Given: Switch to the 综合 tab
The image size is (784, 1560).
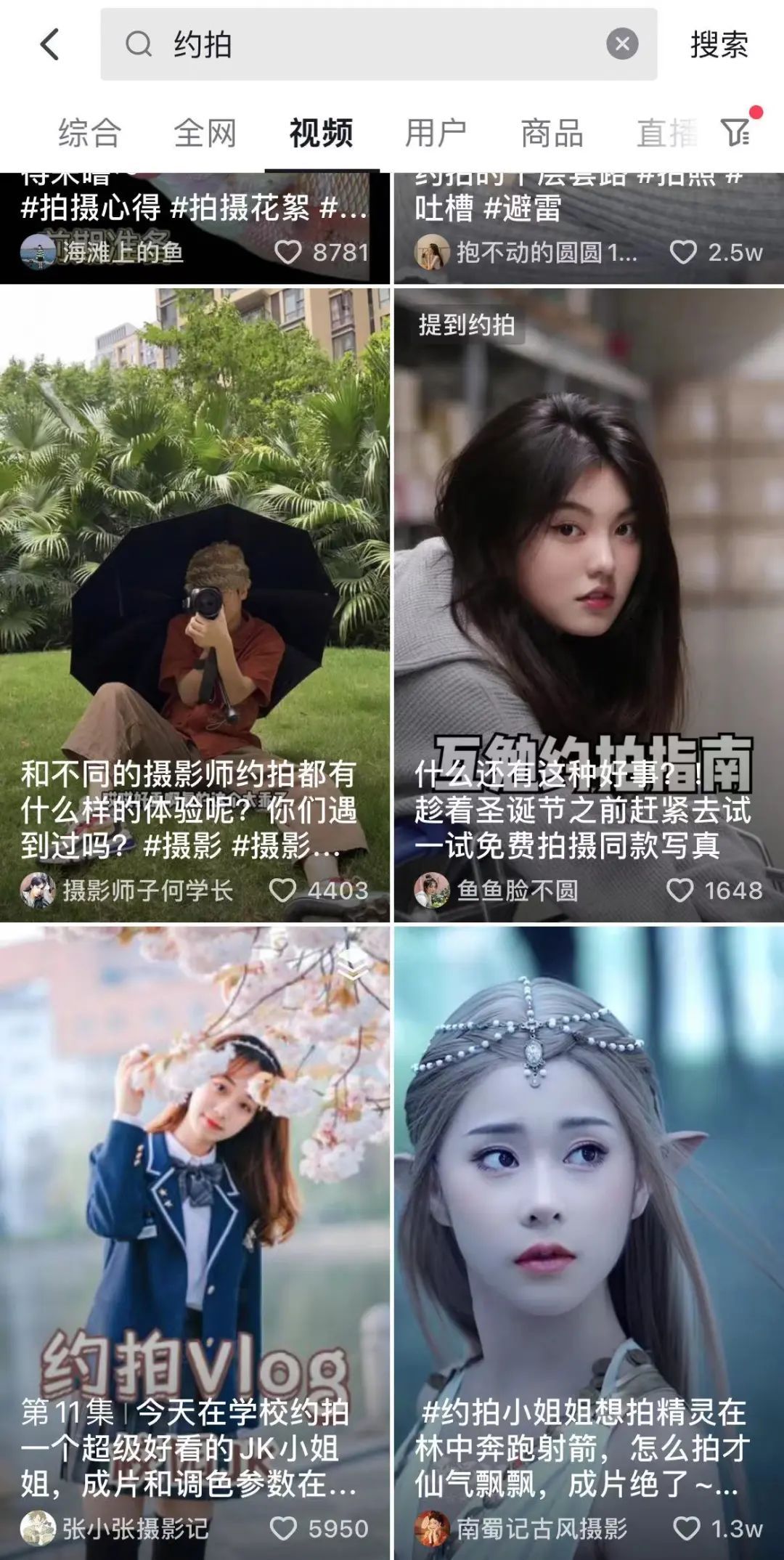Looking at the screenshot, I should (89, 134).
